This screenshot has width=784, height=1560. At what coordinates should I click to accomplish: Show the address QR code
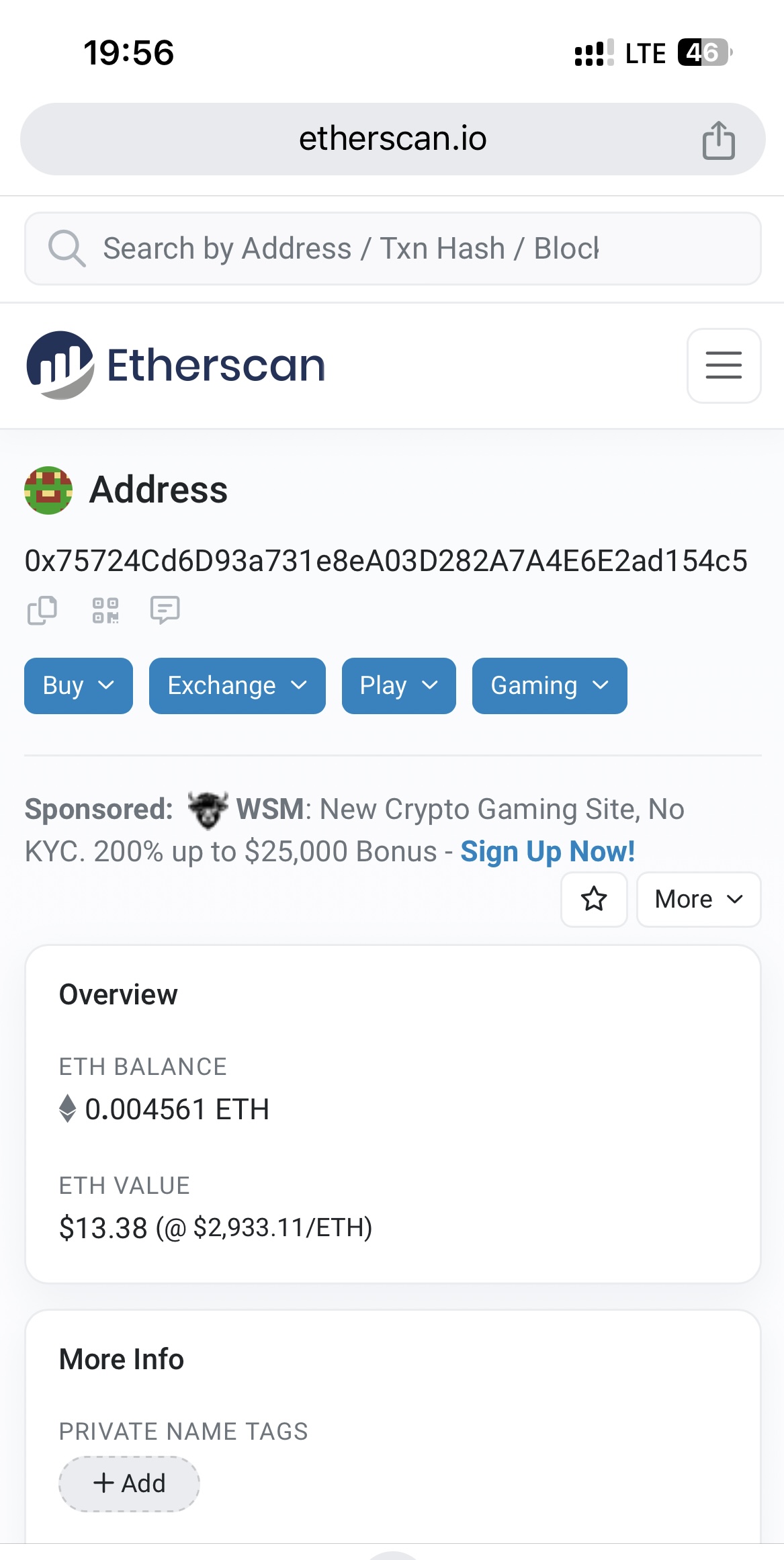(105, 610)
